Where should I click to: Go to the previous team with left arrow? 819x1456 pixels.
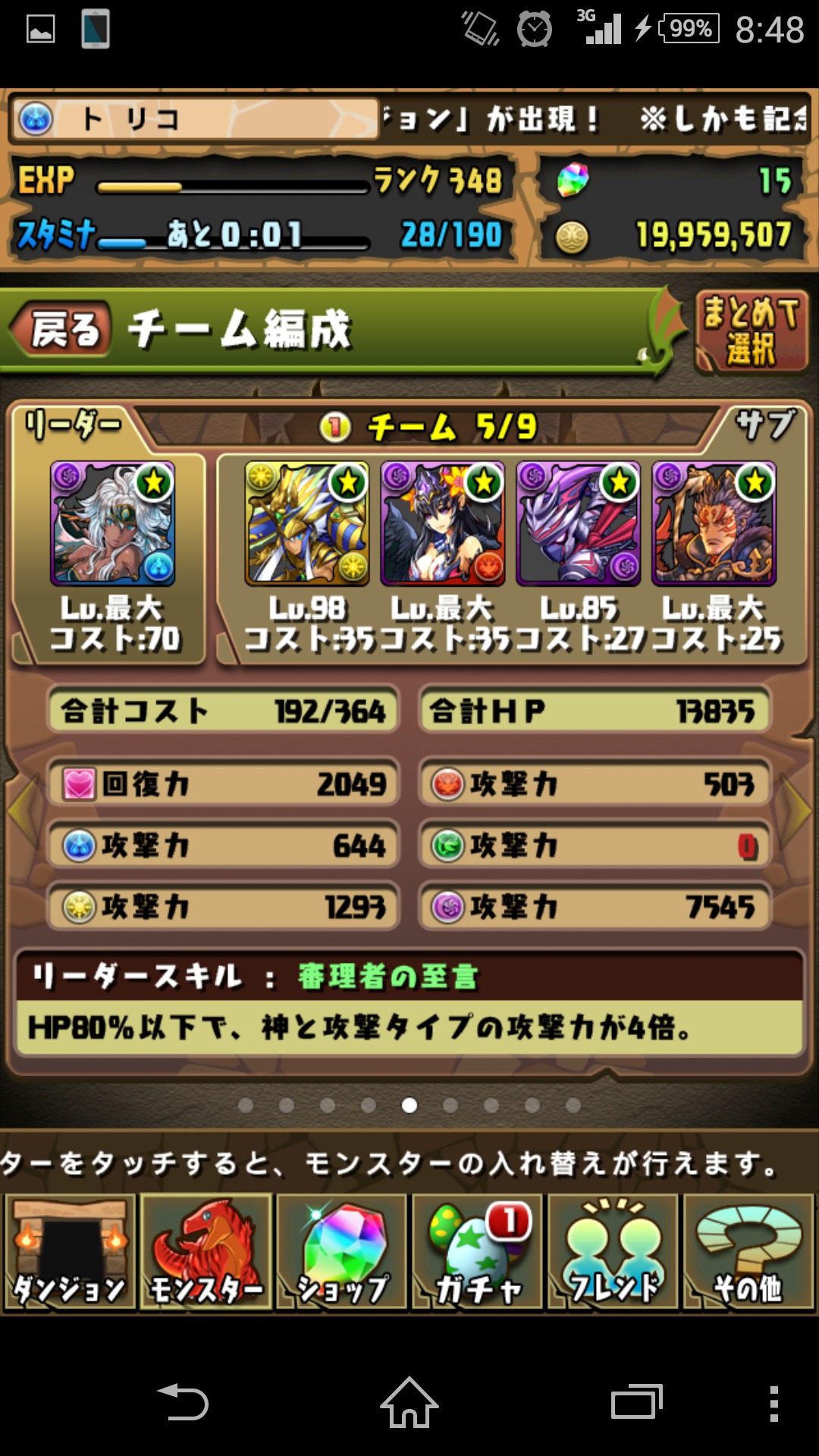click(23, 810)
